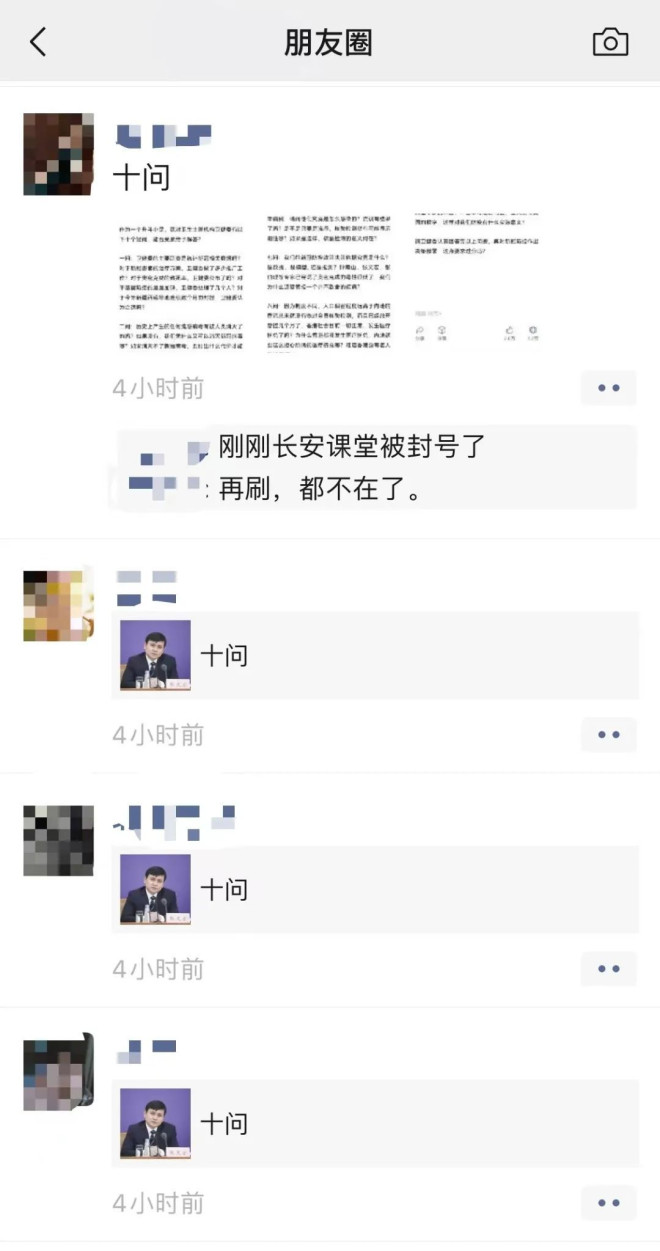Open the camera to post a moment
Screen dimensions: 660x1251
pos(610,42)
